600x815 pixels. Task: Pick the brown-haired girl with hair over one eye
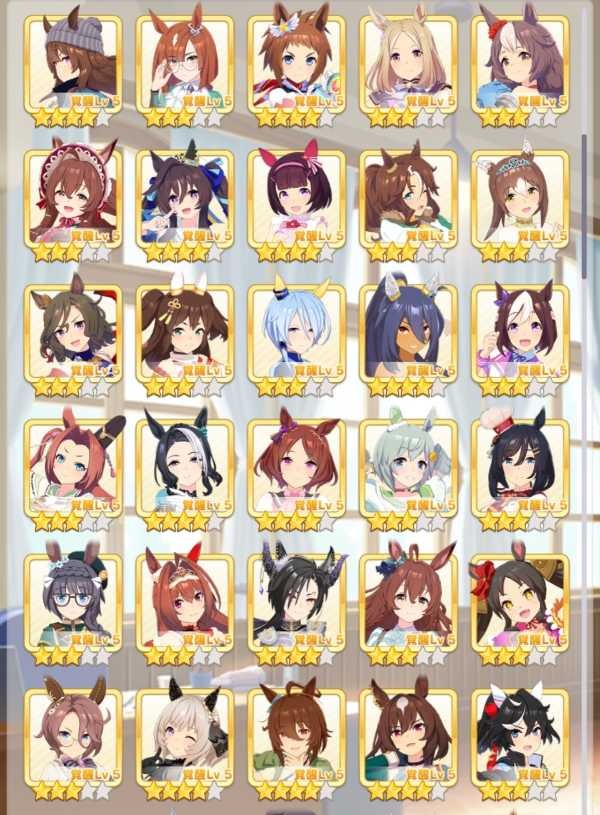(x=296, y=736)
